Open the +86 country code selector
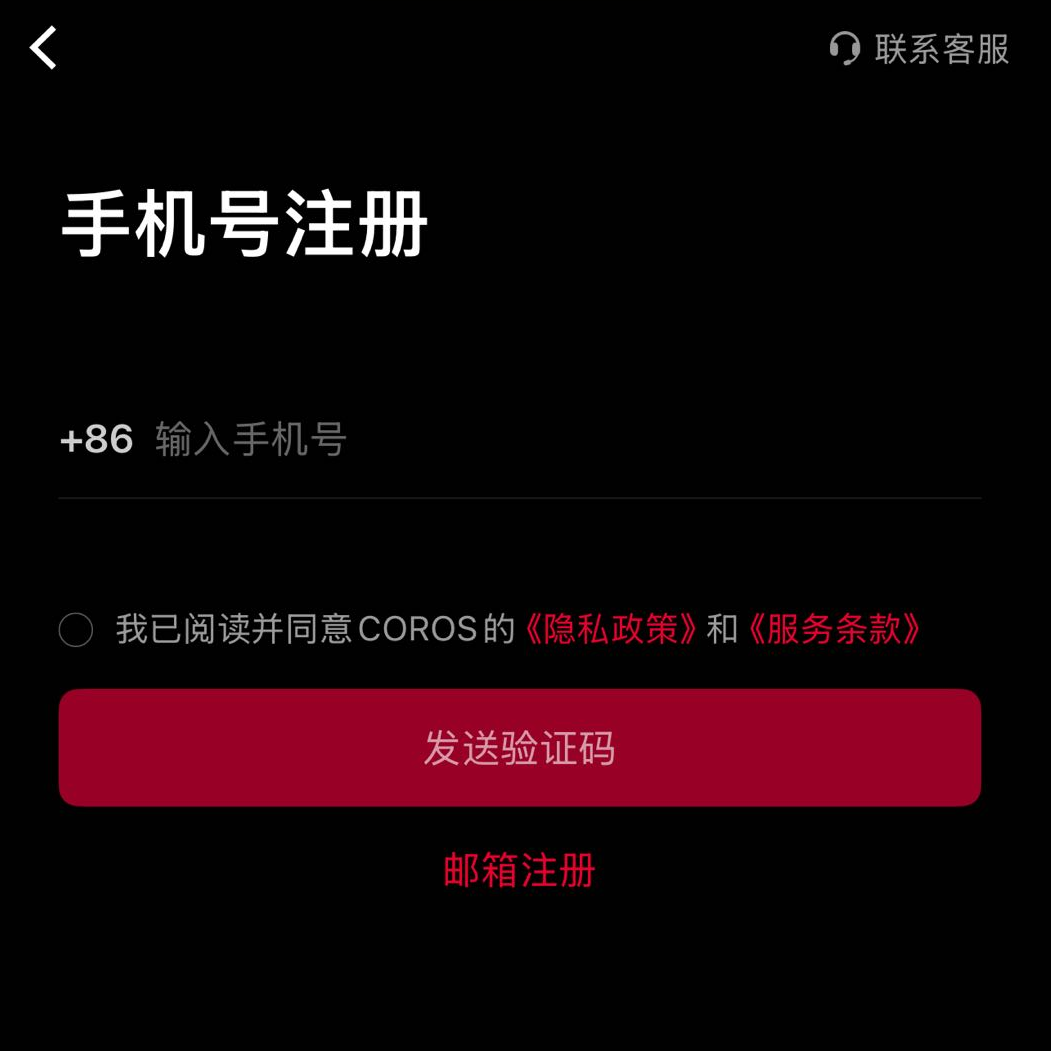Image resolution: width=1051 pixels, height=1051 pixels. [96, 440]
